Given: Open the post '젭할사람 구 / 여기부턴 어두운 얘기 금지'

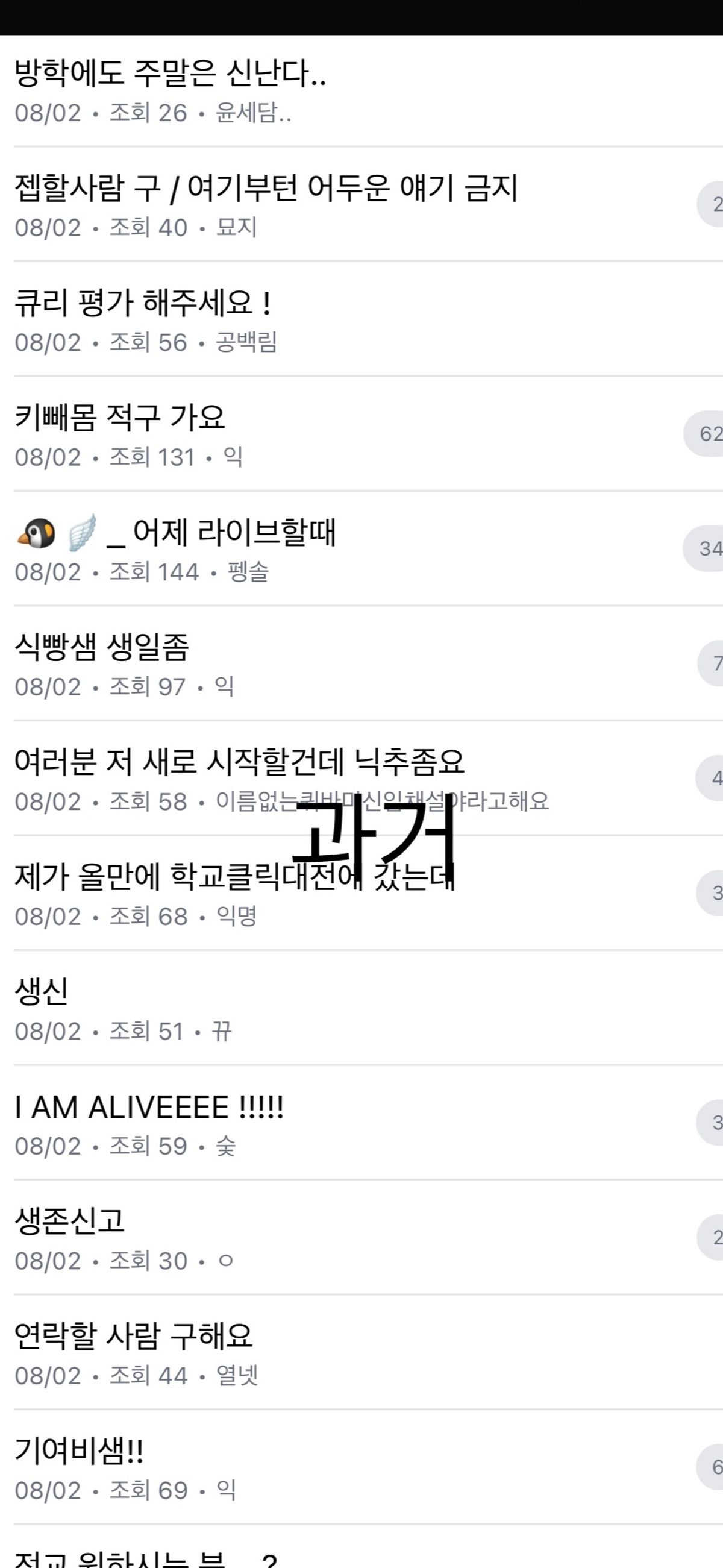Looking at the screenshot, I should point(266,187).
